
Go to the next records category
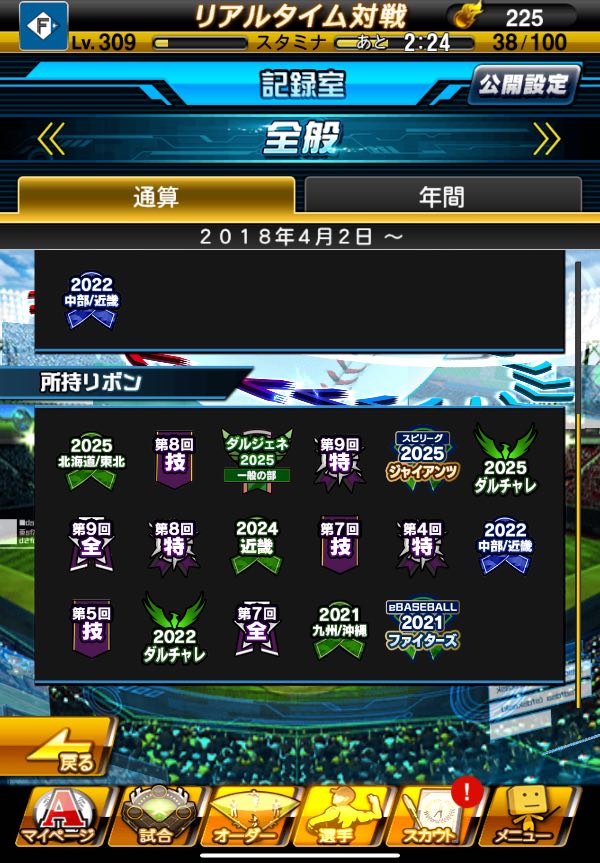pyautogui.click(x=547, y=139)
